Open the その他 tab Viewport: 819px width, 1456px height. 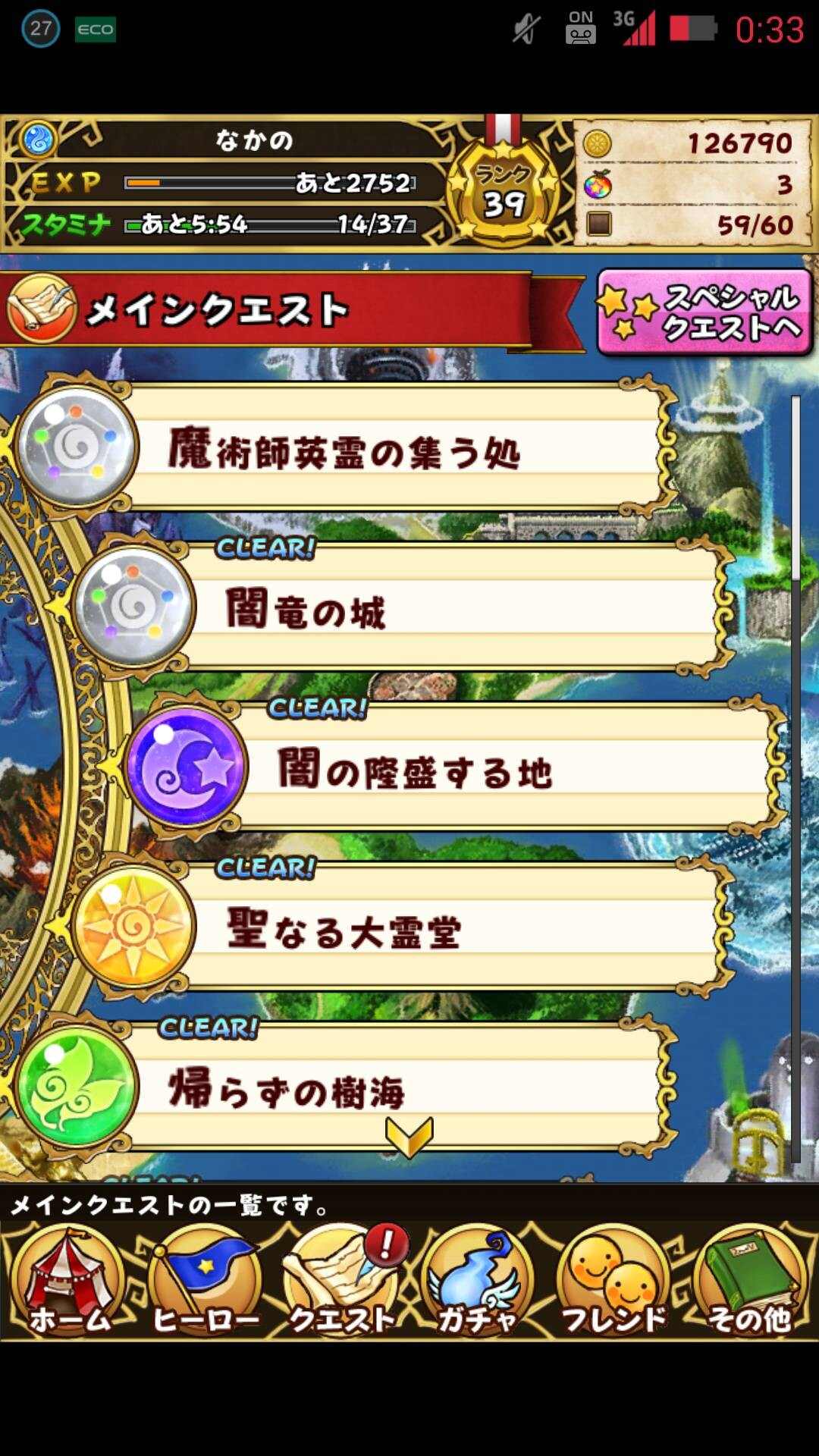[x=750, y=1282]
